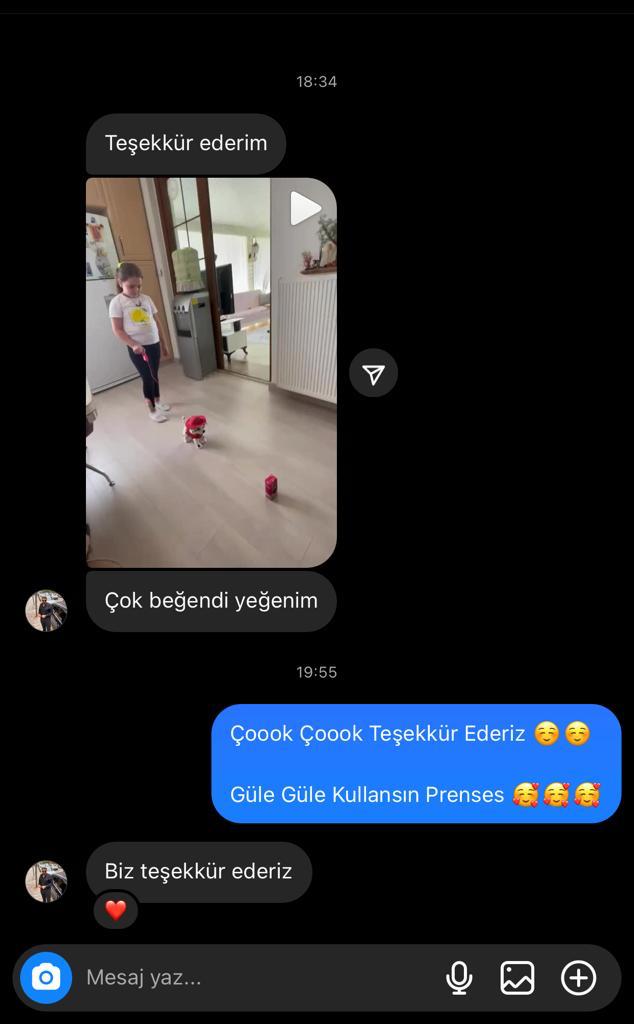Screen dimensions: 634x1024
Task: Open the camera from the message bar
Action: point(46,978)
